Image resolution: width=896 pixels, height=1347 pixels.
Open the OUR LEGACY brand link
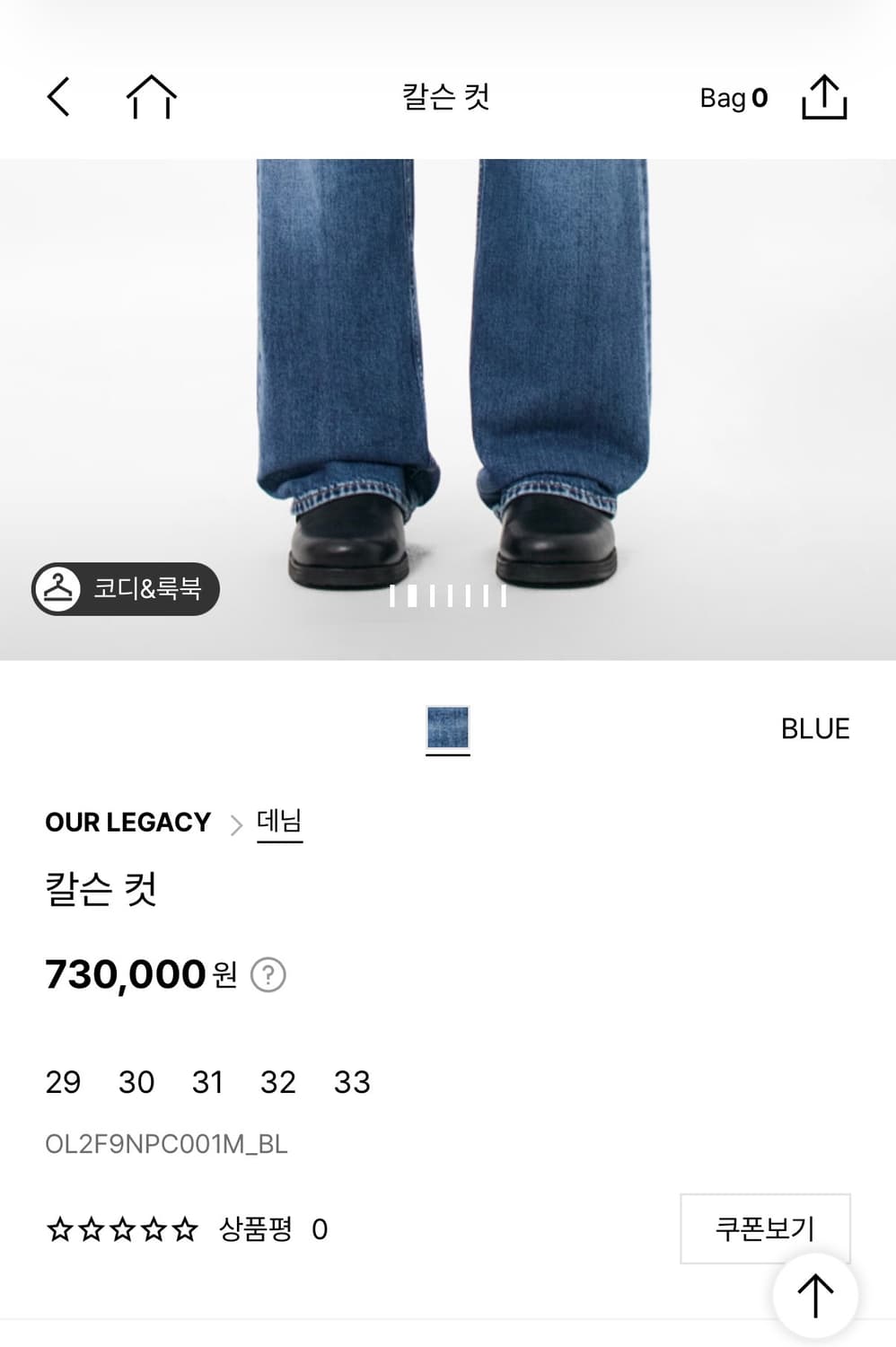point(127,822)
